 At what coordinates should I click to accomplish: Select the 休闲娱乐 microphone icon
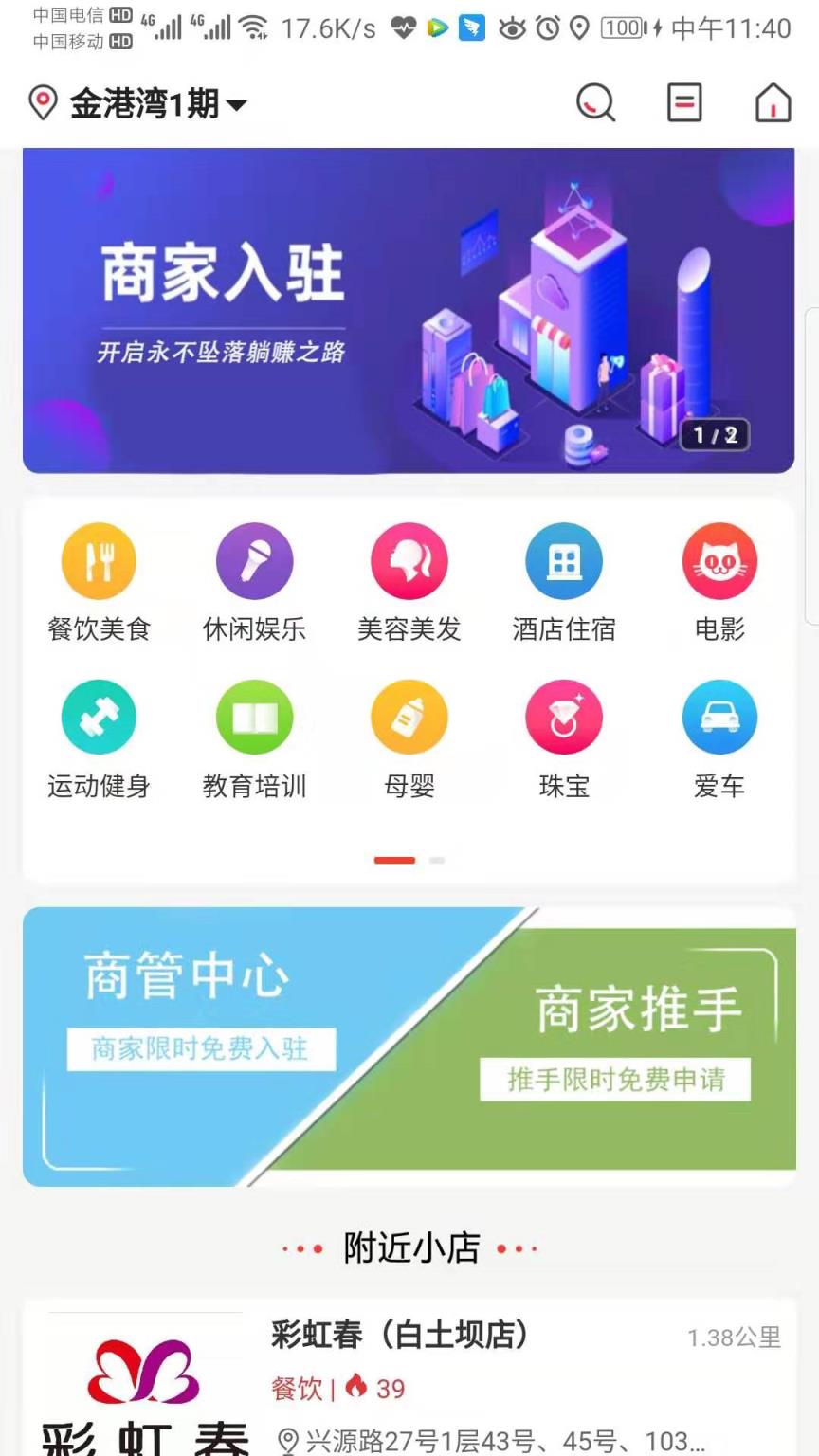[254, 561]
